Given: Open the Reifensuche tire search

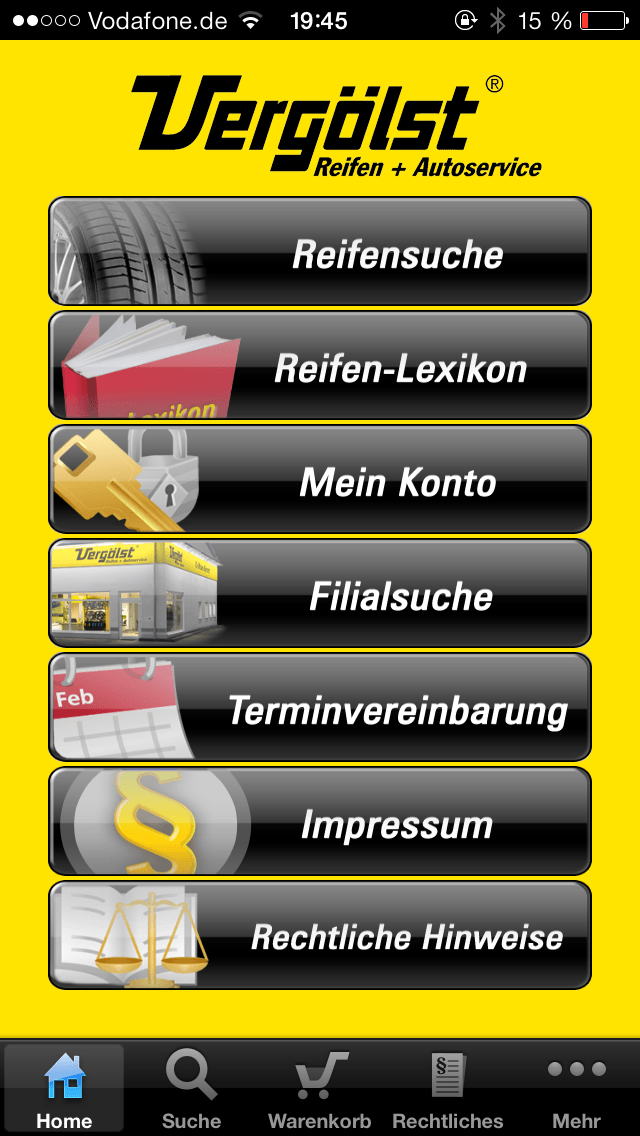Looking at the screenshot, I should 320,251.
